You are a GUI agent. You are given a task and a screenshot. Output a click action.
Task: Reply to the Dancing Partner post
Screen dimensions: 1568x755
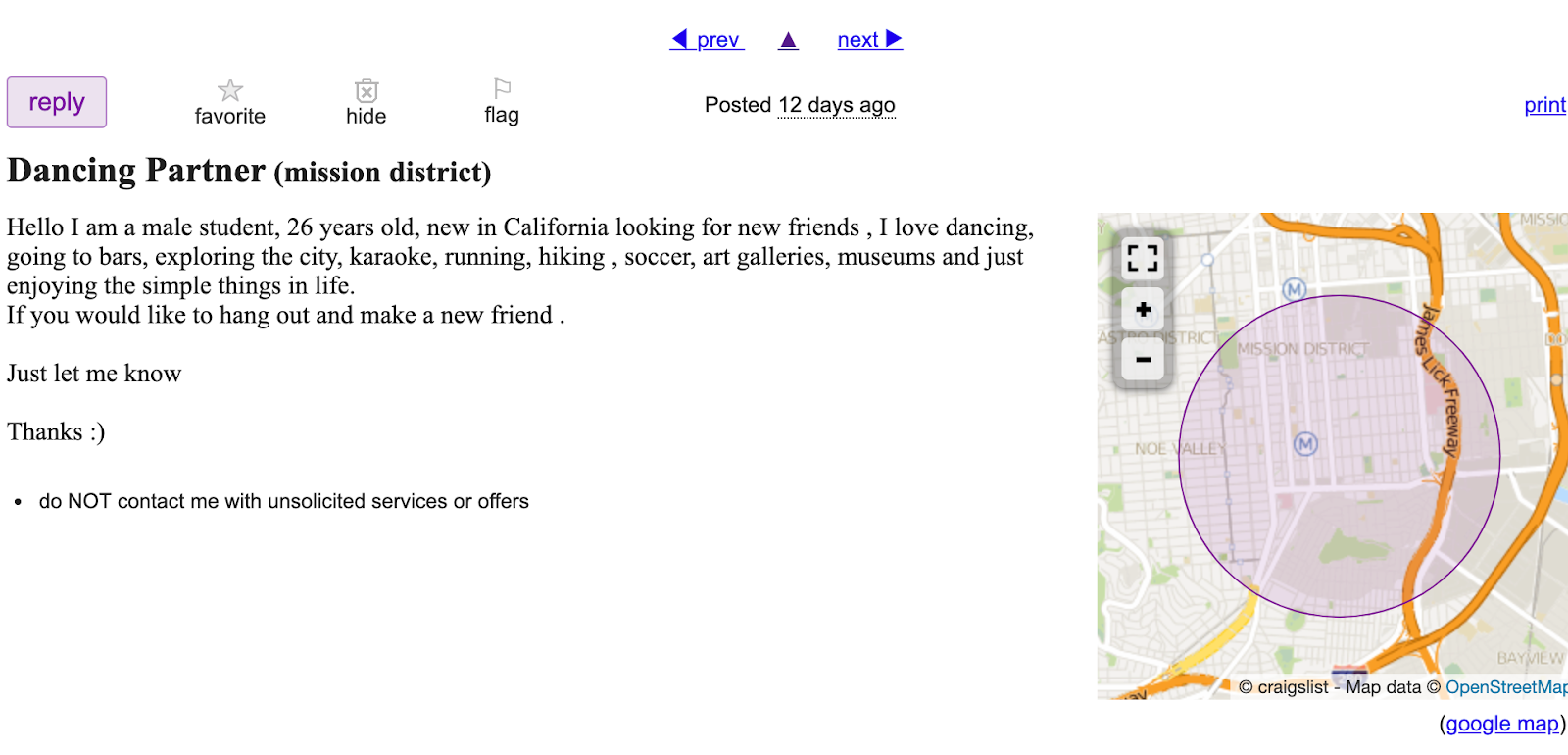57,102
